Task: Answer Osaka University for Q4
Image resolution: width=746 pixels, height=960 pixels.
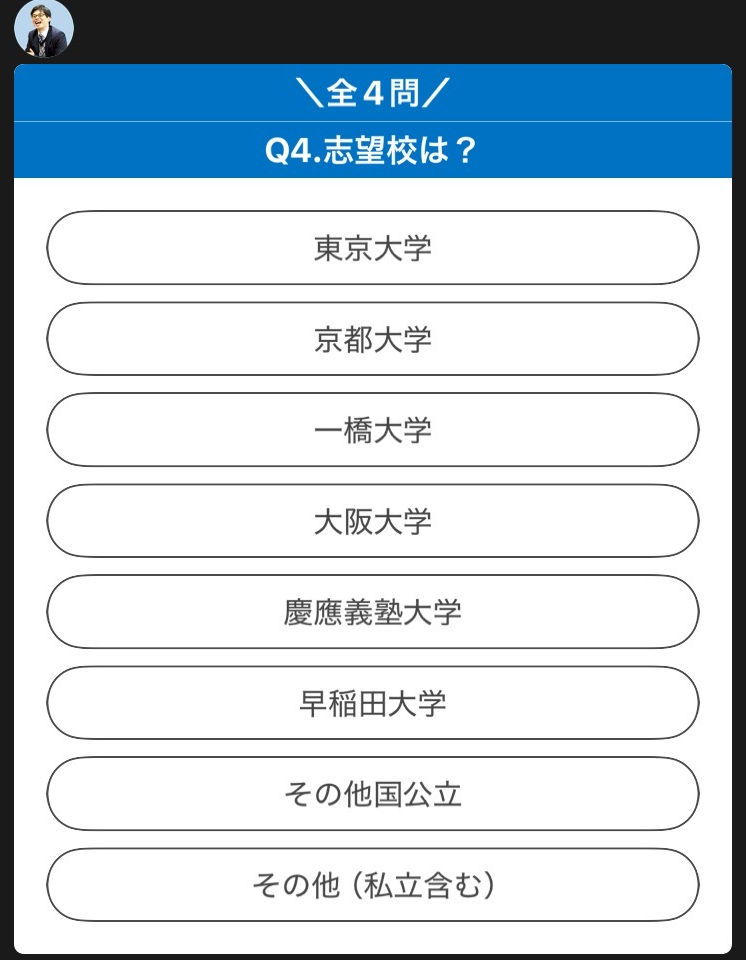Action: (x=372, y=521)
